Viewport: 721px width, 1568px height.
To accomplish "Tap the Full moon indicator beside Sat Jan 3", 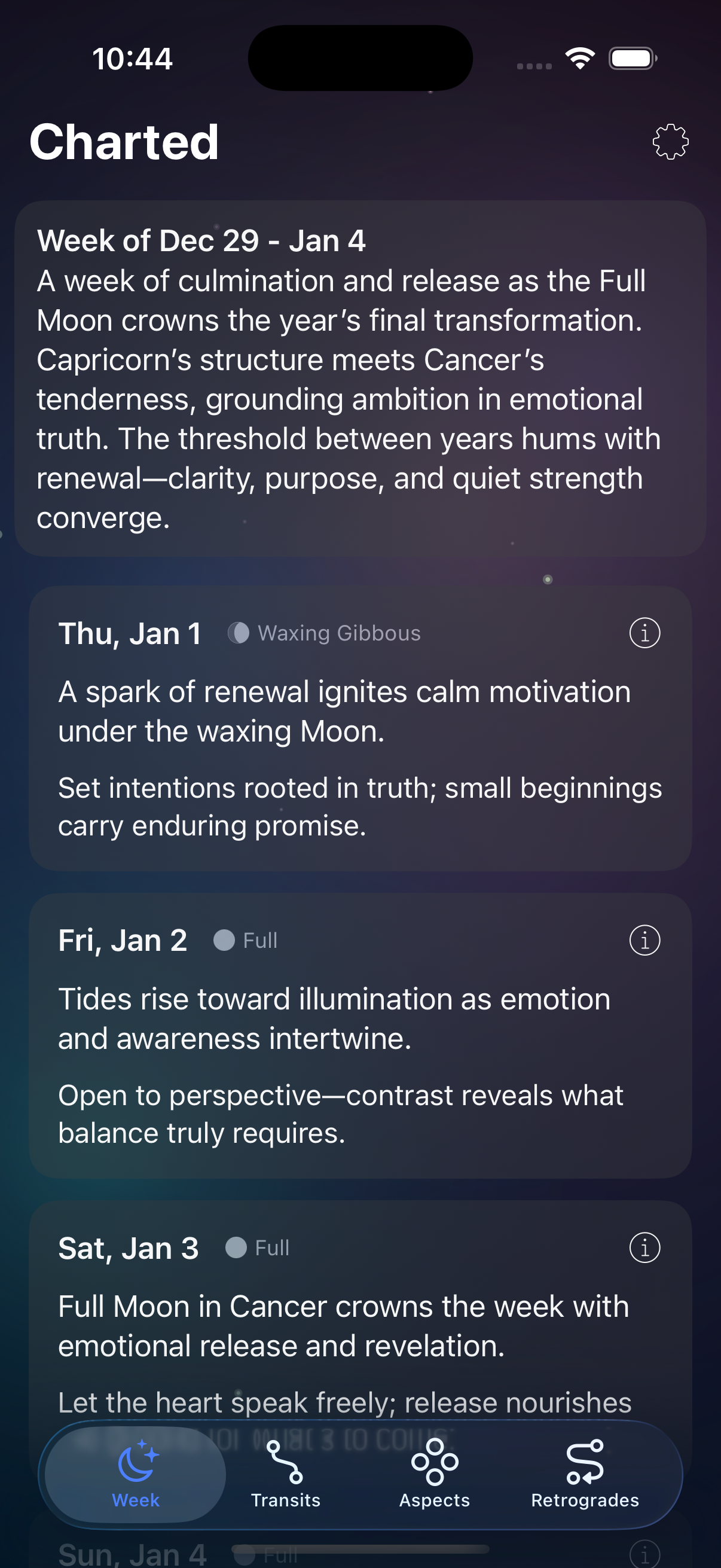I will [236, 1247].
